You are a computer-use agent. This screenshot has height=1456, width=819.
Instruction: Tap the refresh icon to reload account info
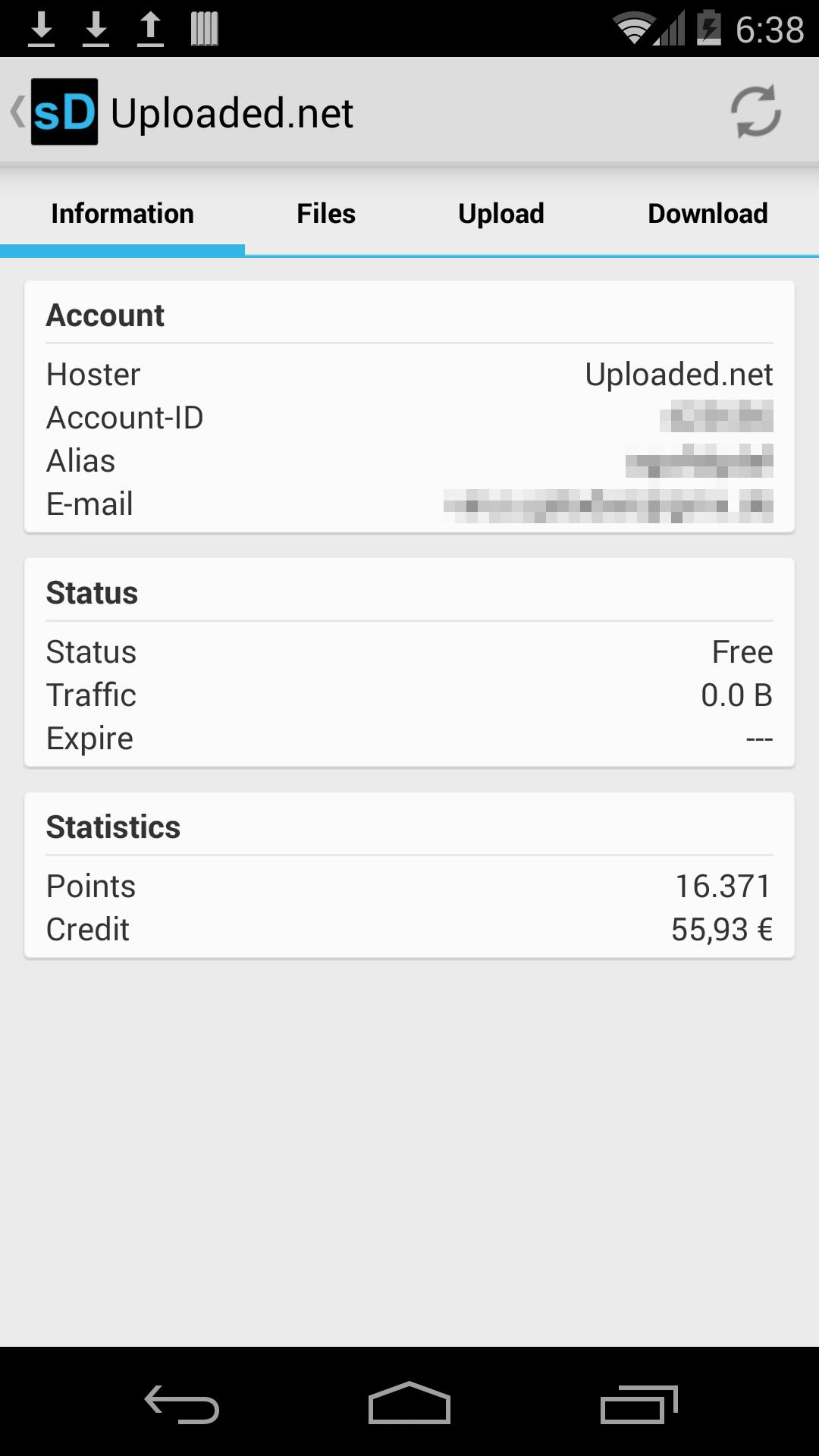tap(757, 112)
